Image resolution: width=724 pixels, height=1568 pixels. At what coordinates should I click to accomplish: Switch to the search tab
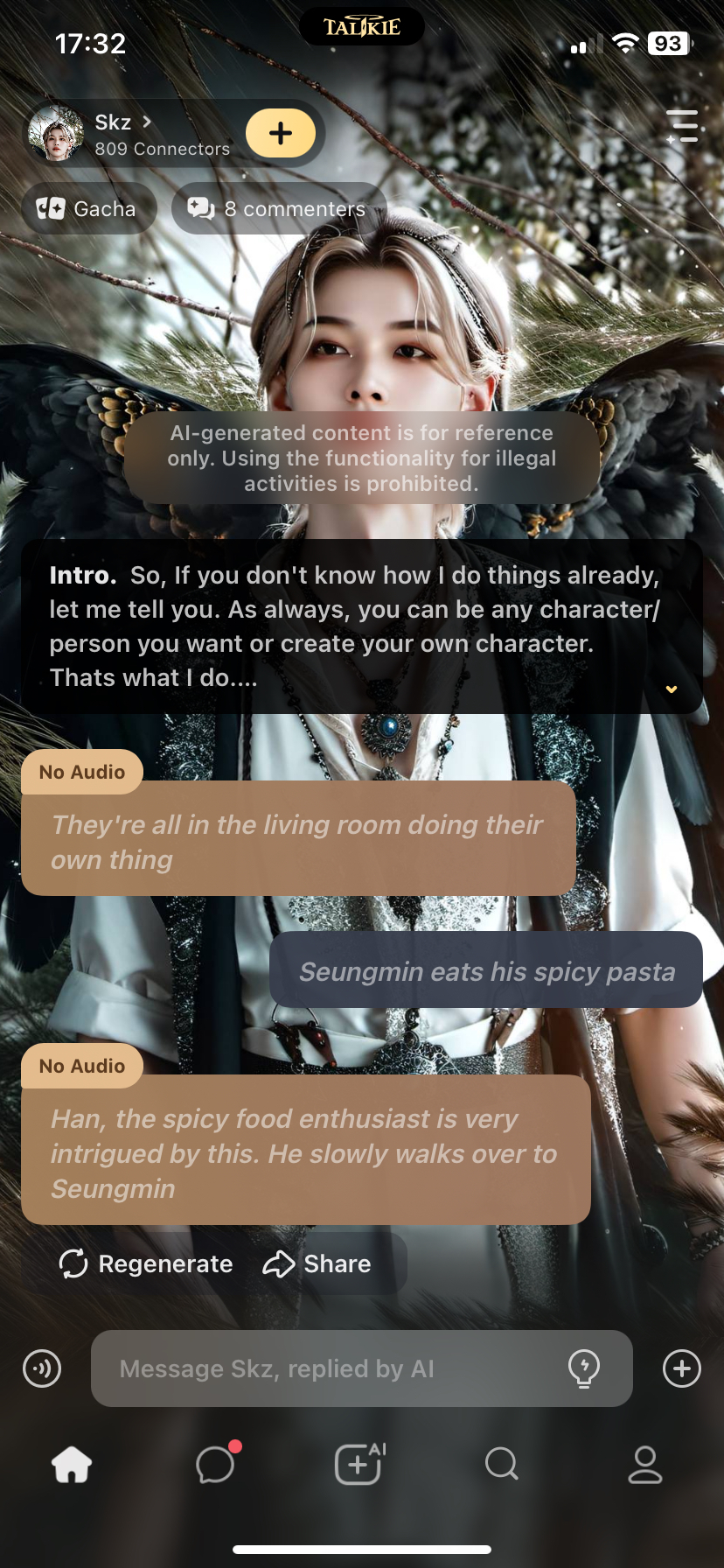tap(501, 1464)
